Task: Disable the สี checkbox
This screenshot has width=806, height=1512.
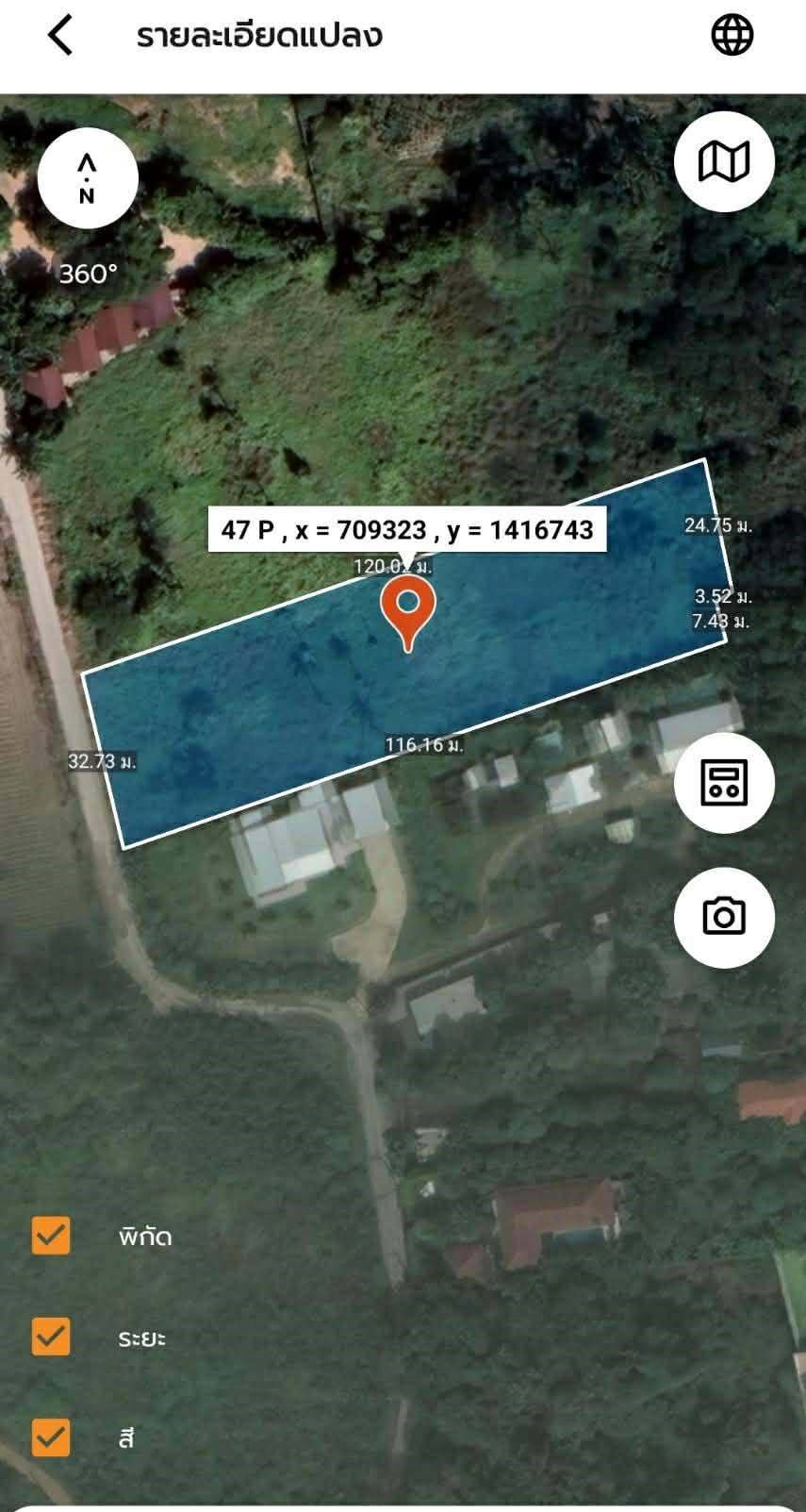Action: tap(51, 1437)
